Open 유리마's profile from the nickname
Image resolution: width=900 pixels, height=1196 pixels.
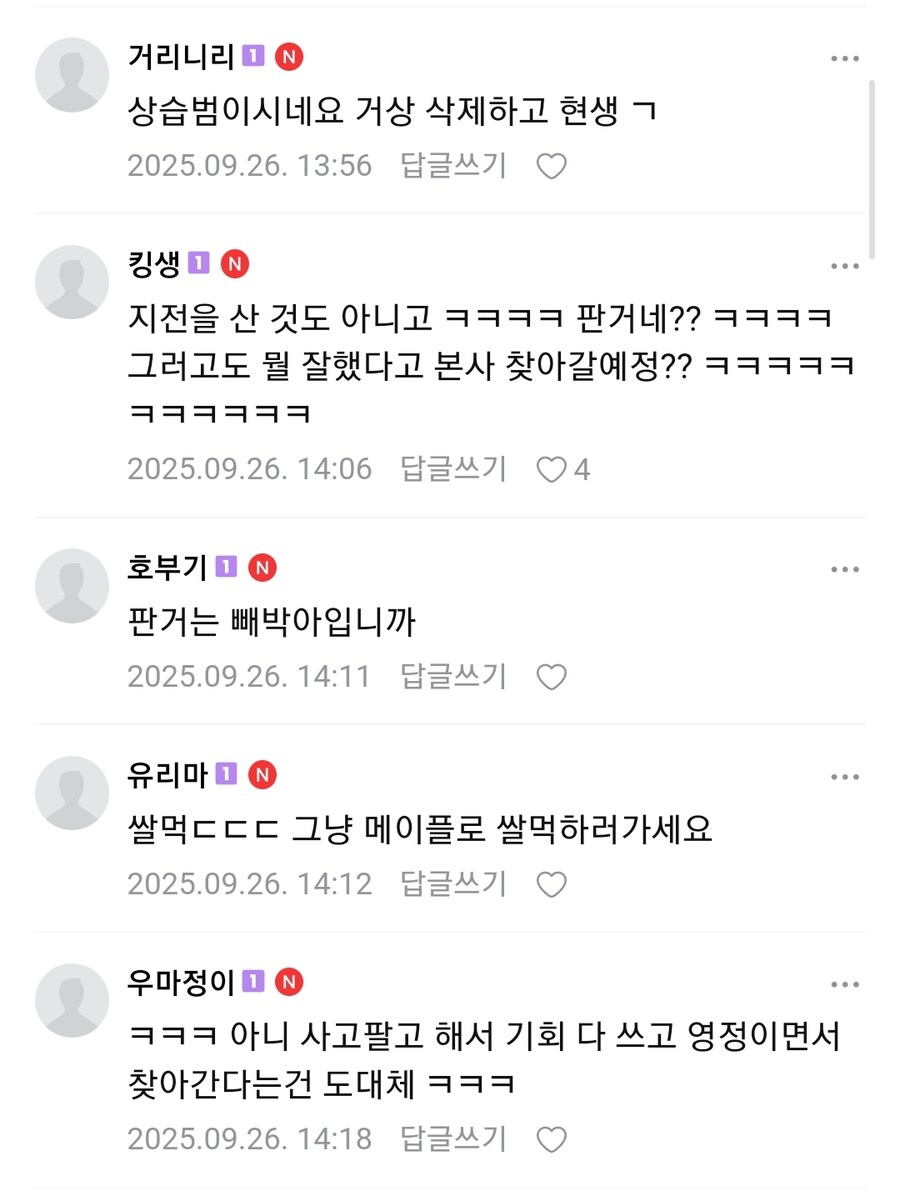(x=168, y=774)
